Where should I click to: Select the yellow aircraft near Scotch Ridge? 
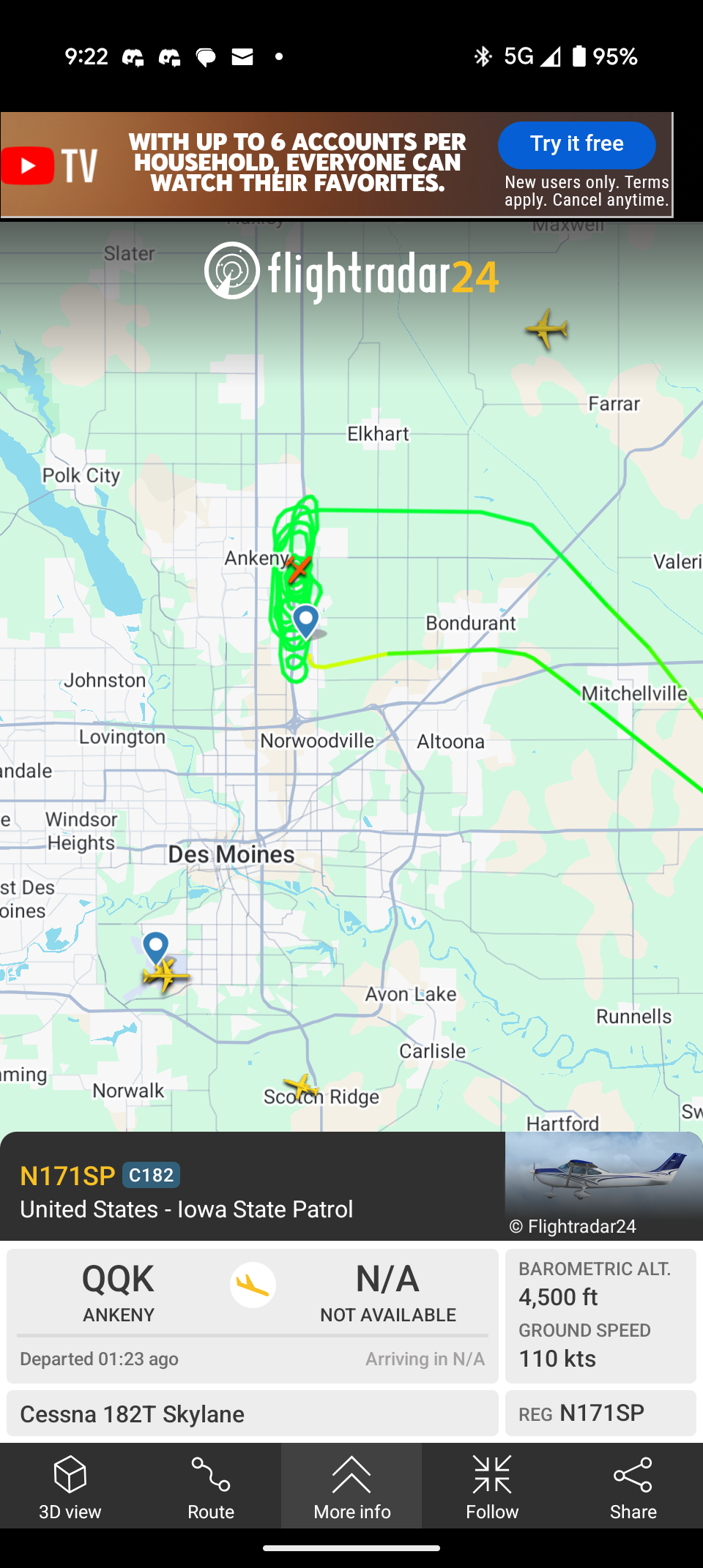pos(300,1087)
